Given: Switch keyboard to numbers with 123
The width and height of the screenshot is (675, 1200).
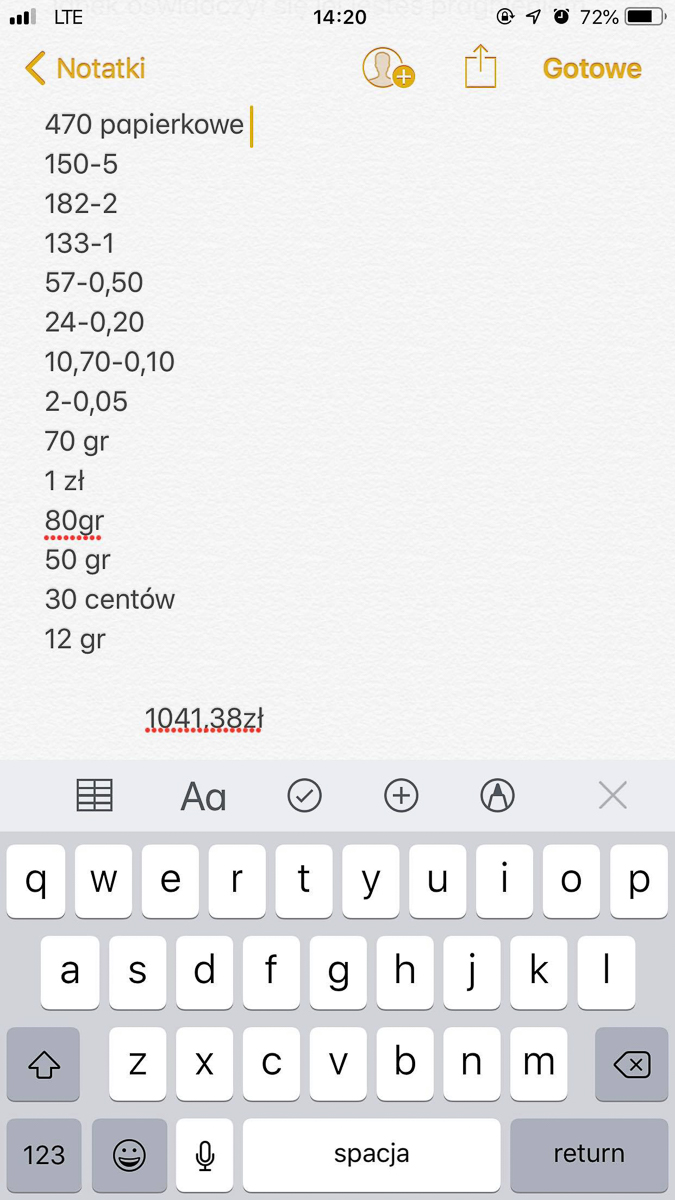Looking at the screenshot, I should tap(44, 1155).
